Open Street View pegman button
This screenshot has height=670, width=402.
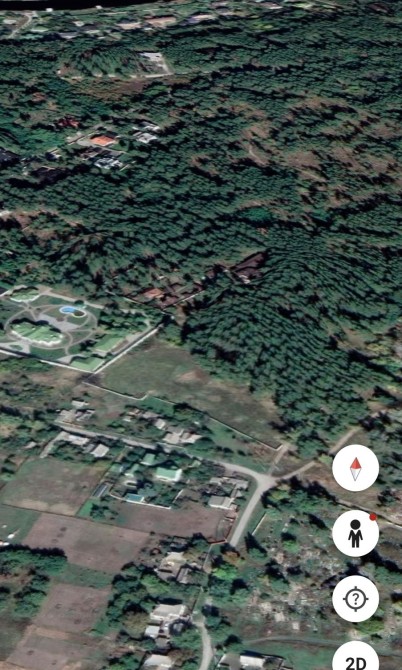[355, 533]
